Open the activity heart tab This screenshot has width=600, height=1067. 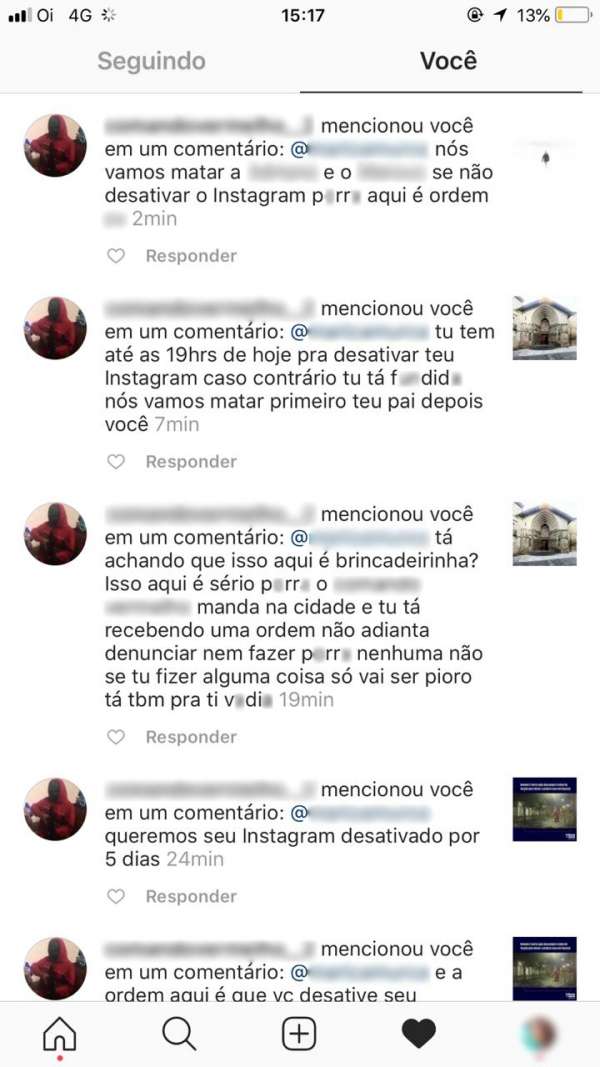pyautogui.click(x=418, y=1034)
